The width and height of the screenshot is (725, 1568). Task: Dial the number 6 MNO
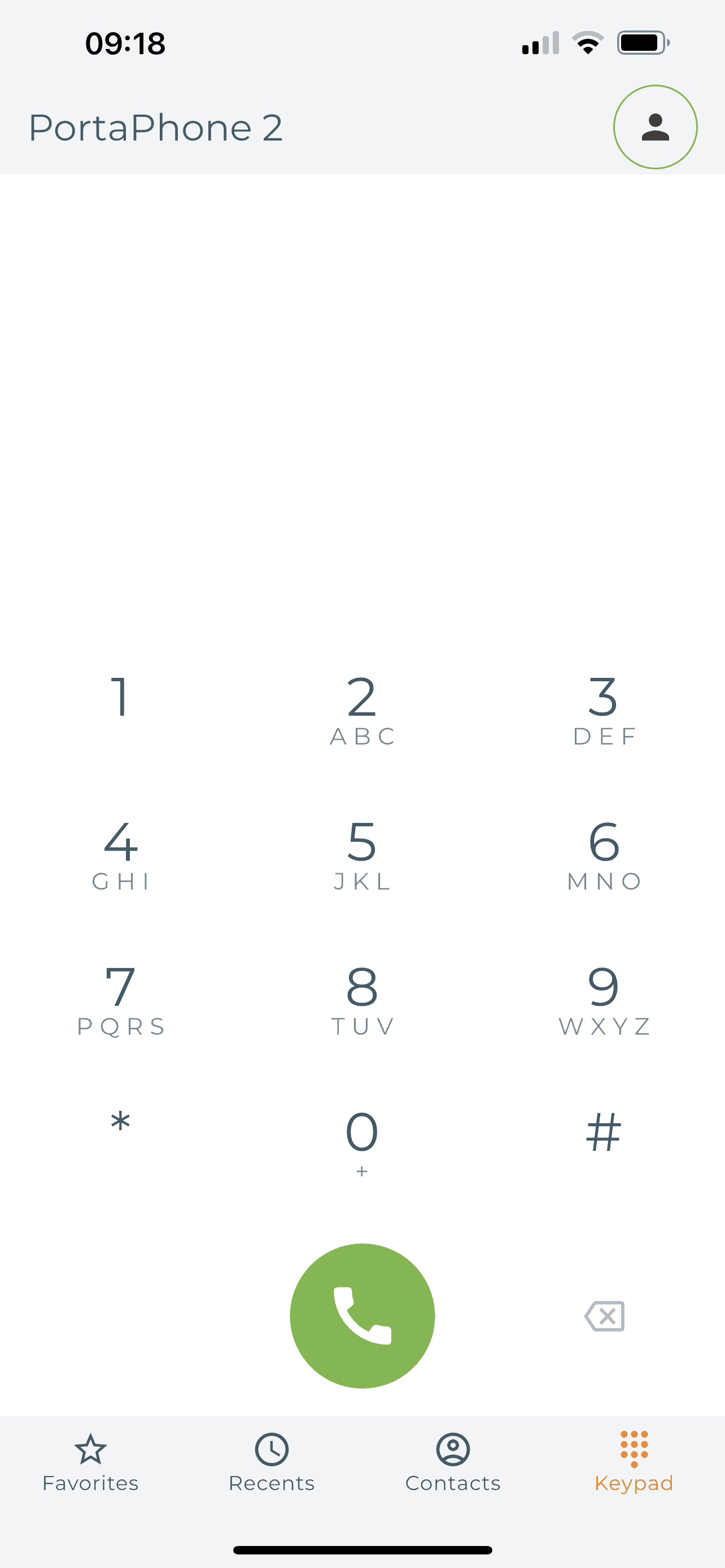(x=604, y=859)
